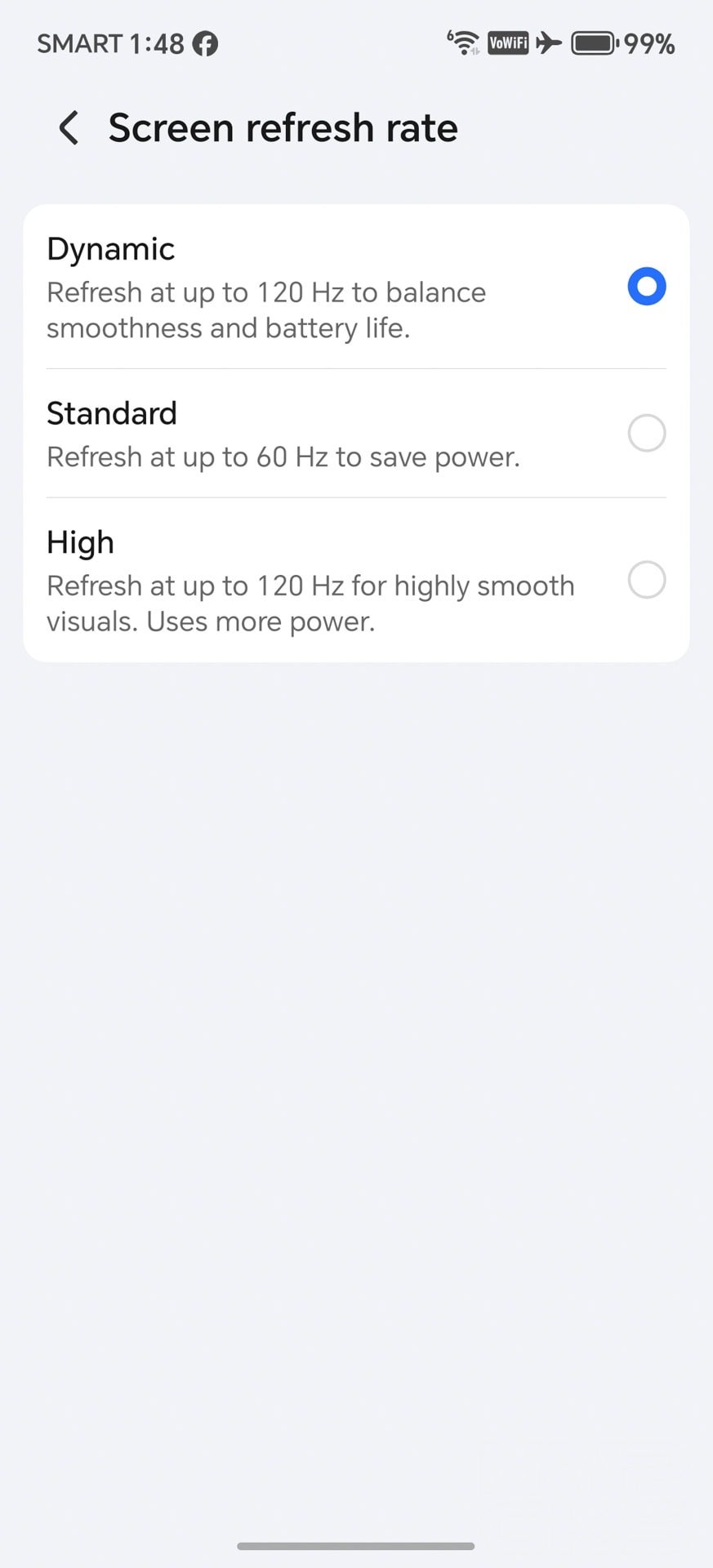Tap the battery icon in the status bar

click(595, 42)
